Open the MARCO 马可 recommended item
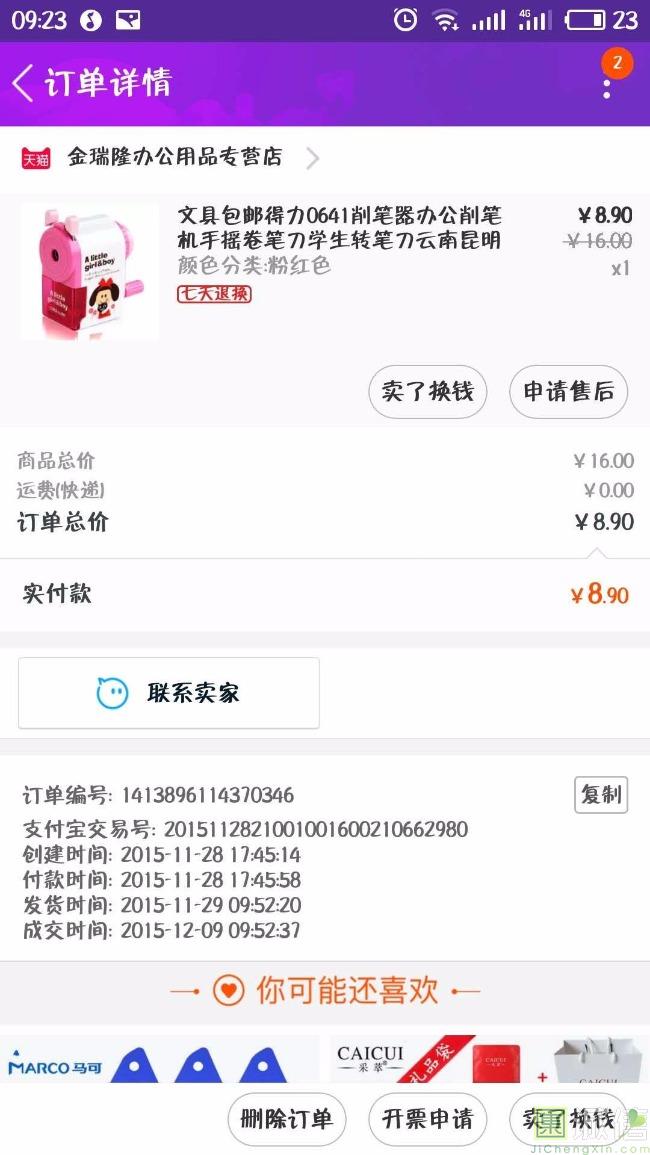Viewport: 650px width, 1155px height. tap(160, 1060)
